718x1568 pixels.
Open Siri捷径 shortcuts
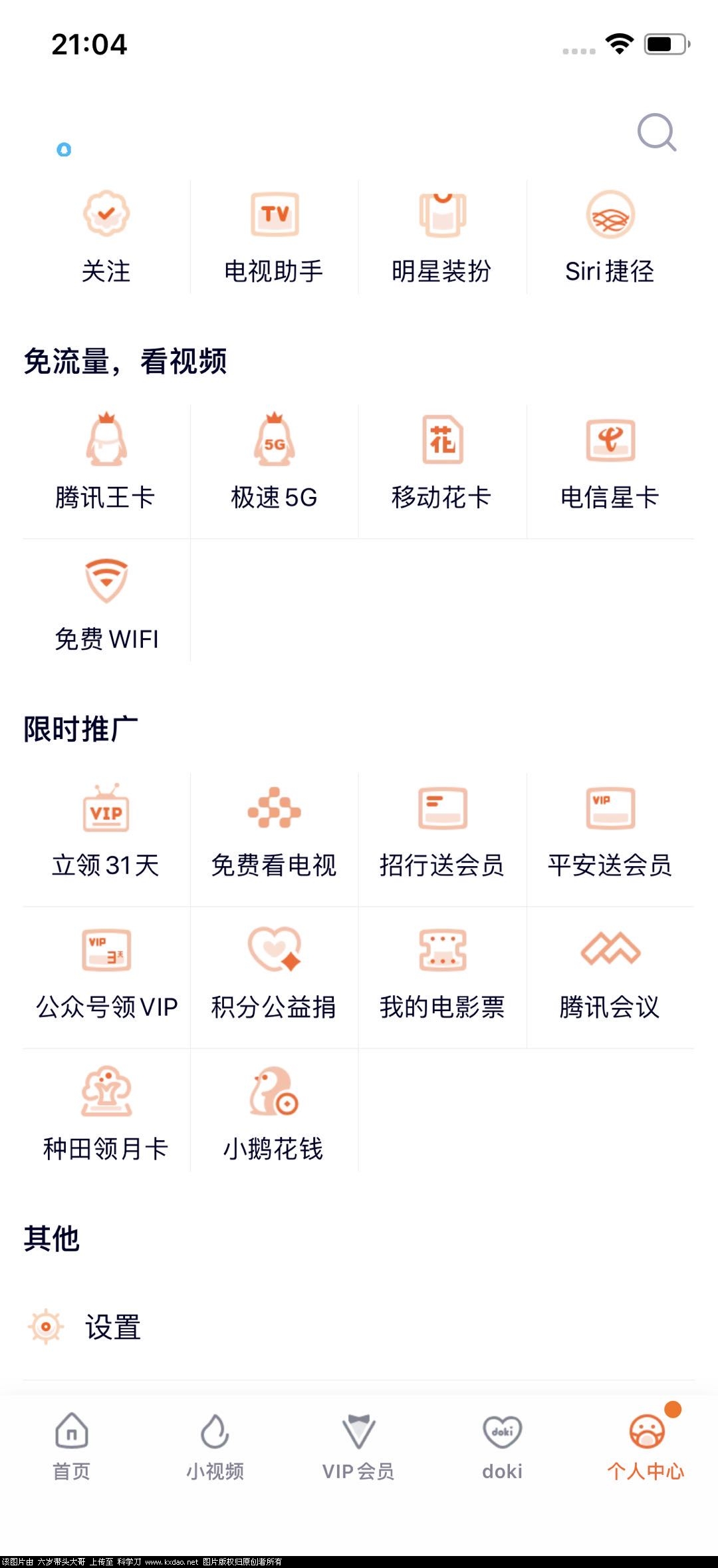point(610,236)
